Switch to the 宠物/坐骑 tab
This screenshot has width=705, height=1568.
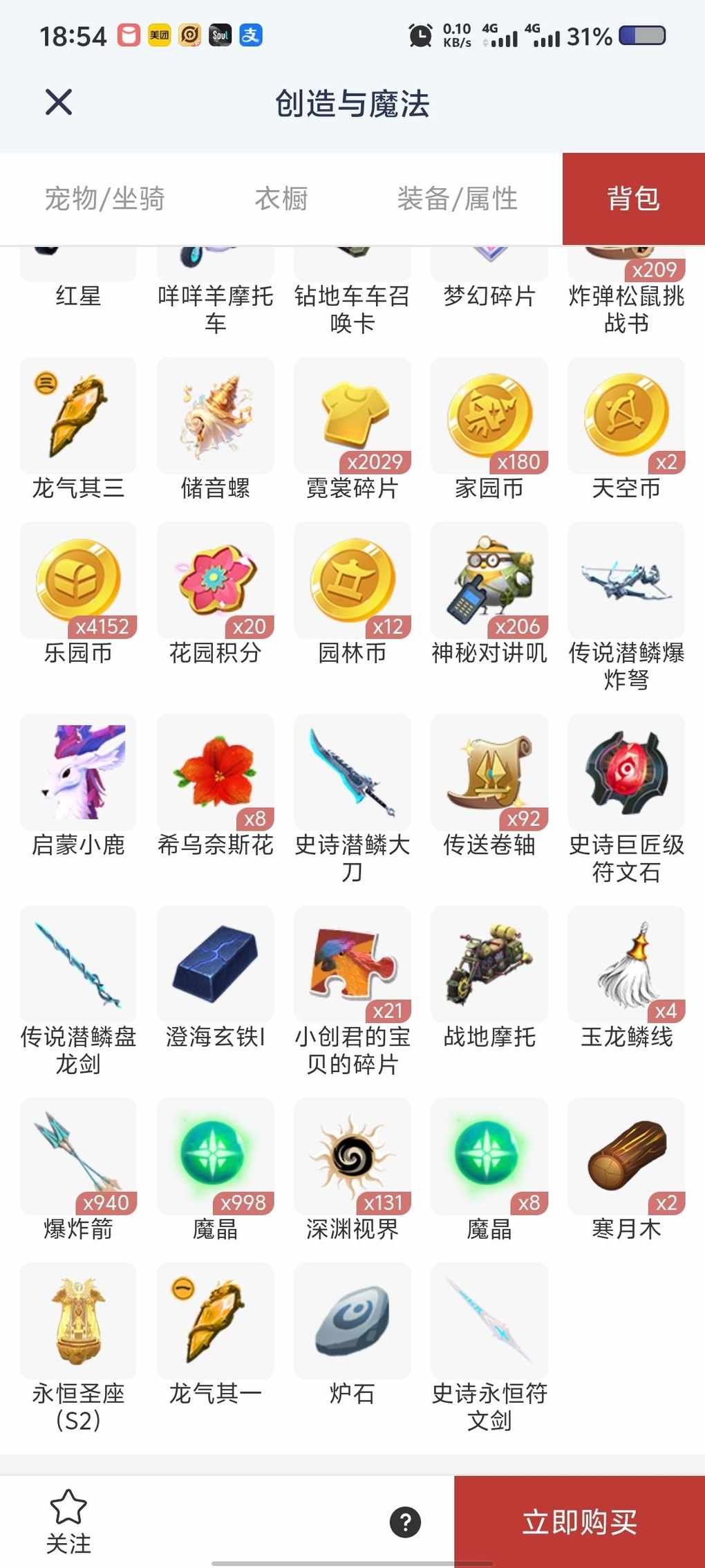point(104,199)
